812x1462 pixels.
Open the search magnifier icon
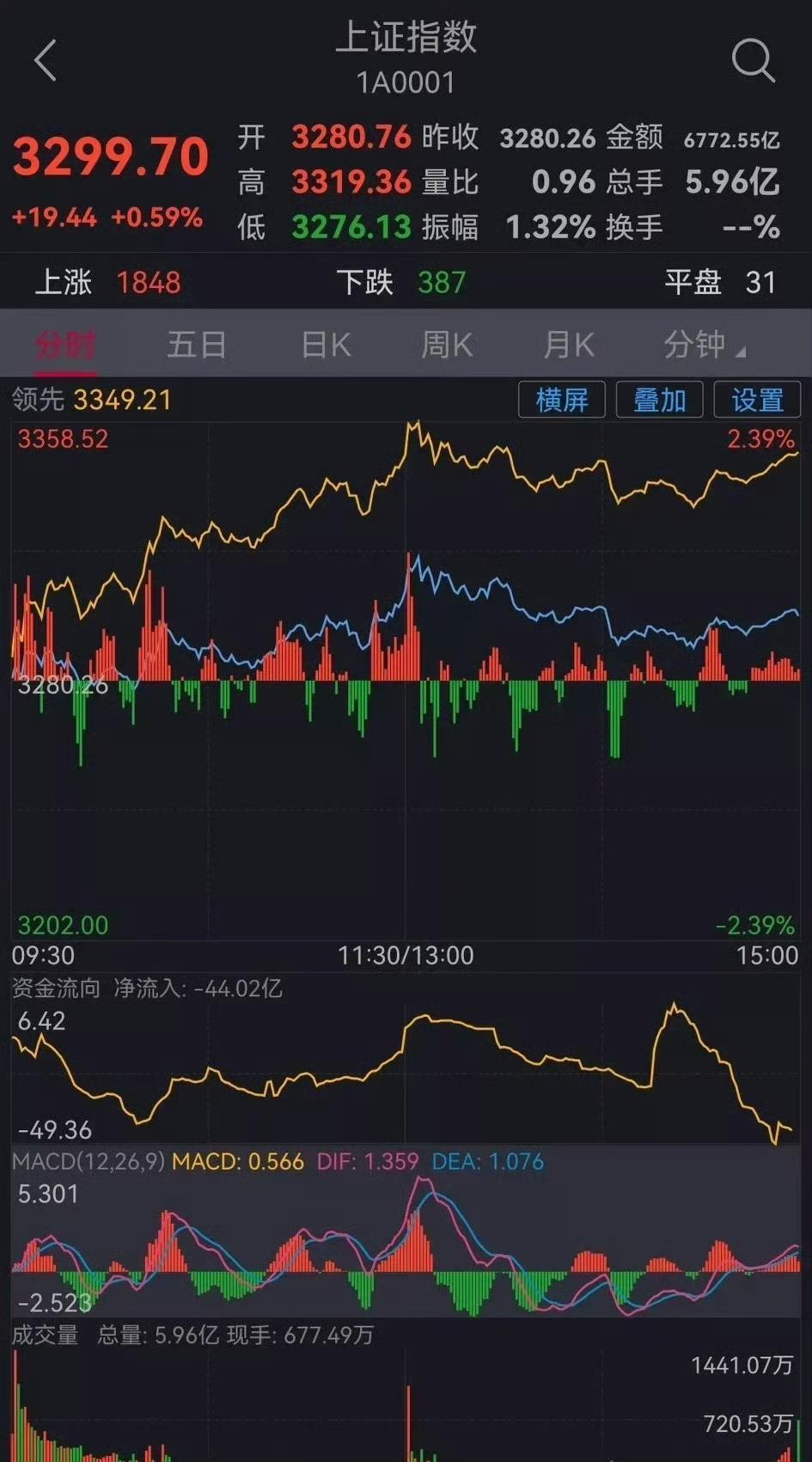point(754,60)
